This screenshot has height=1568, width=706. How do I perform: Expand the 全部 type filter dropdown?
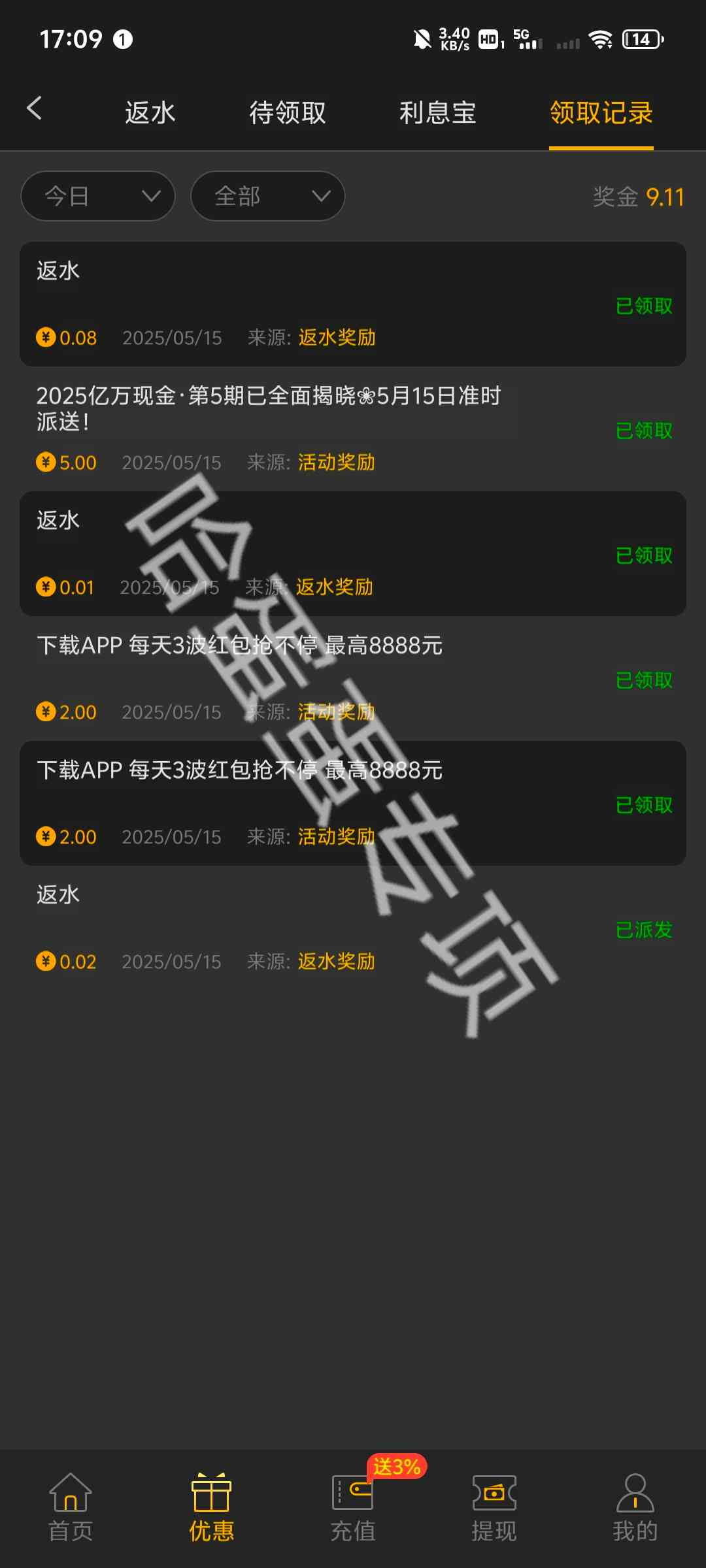[x=267, y=196]
